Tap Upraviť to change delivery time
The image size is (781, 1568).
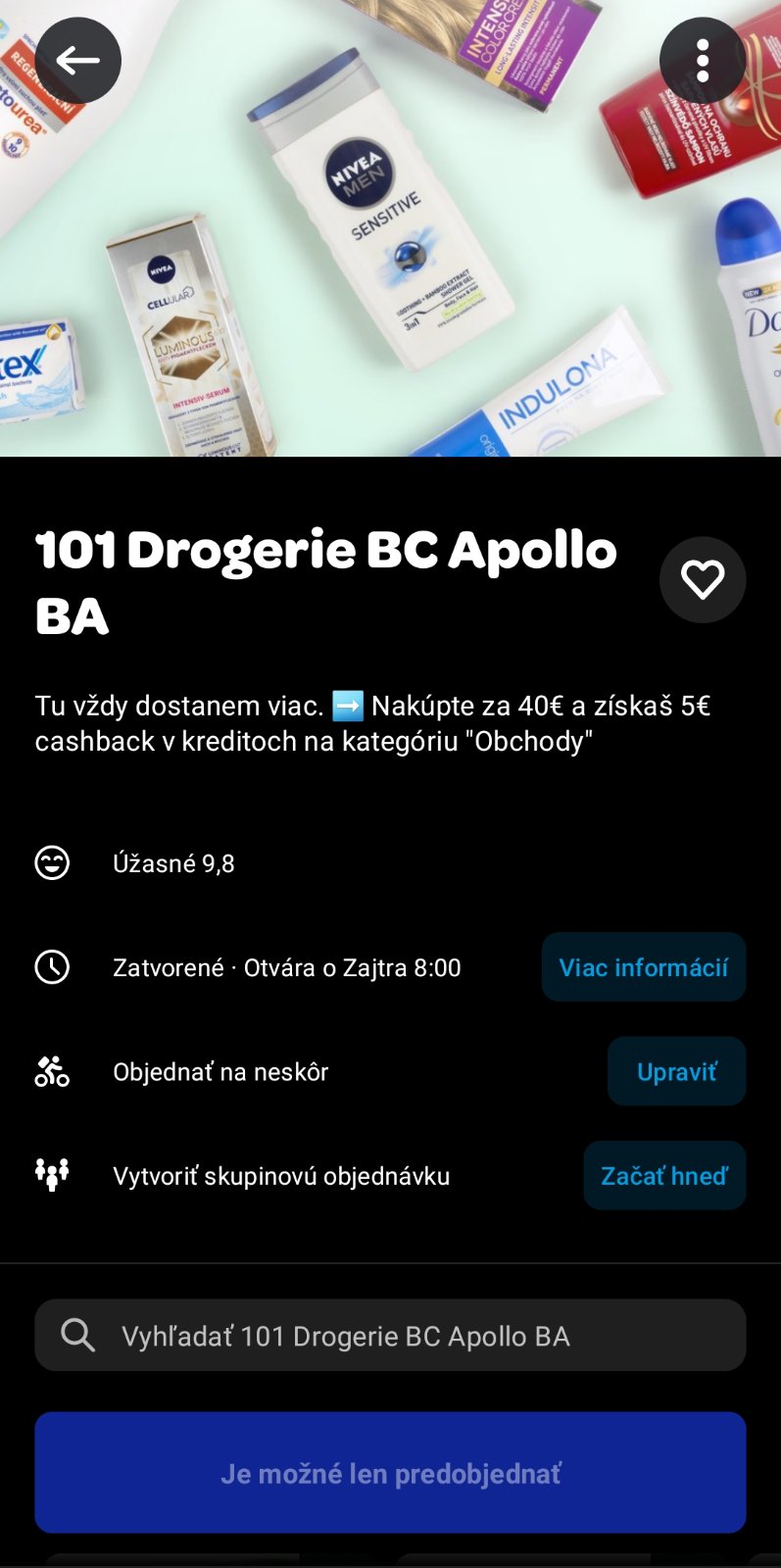[x=676, y=1071]
